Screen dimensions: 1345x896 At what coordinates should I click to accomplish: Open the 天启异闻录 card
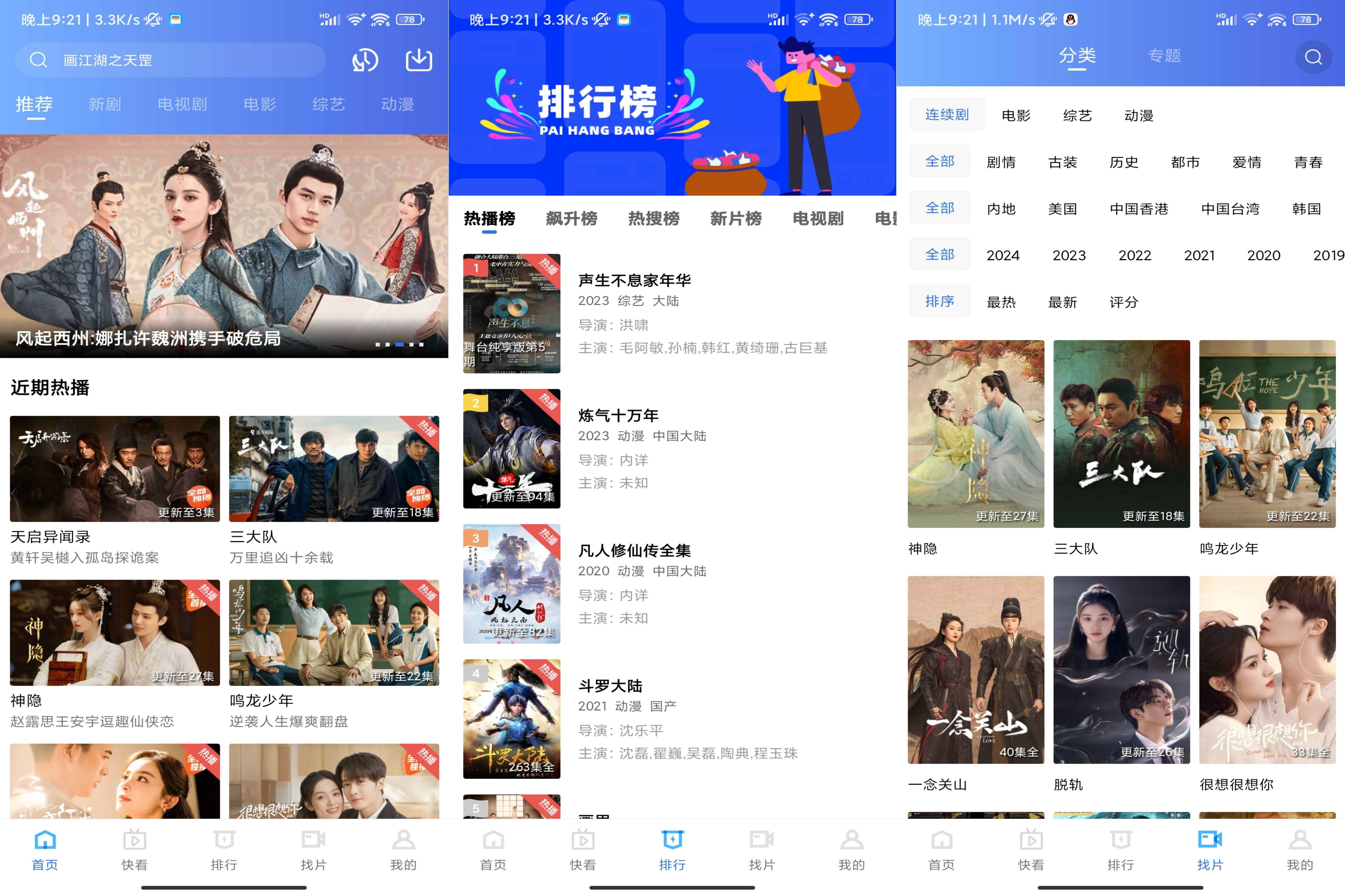pyautogui.click(x=114, y=469)
